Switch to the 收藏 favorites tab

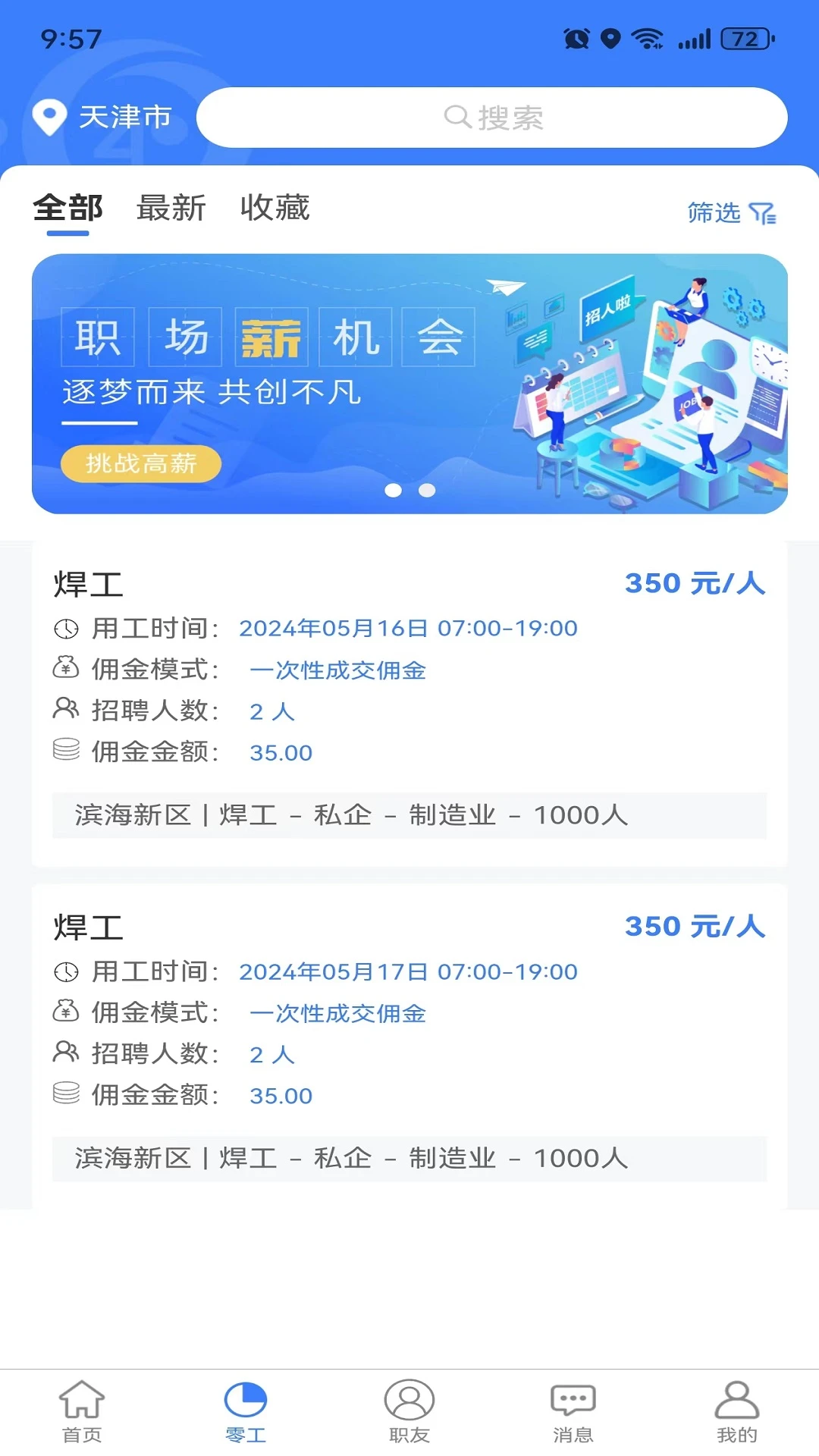coord(276,209)
